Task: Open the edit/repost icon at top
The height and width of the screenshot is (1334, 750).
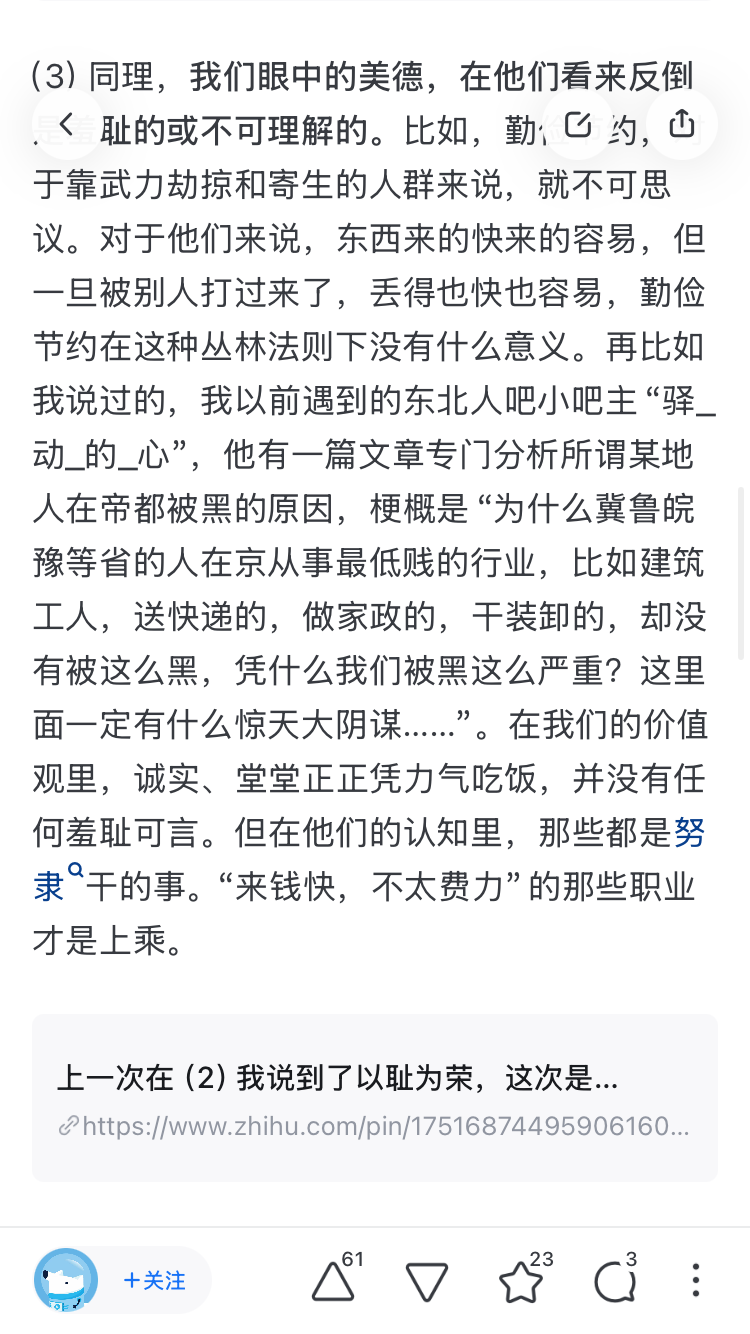Action: pyautogui.click(x=579, y=124)
